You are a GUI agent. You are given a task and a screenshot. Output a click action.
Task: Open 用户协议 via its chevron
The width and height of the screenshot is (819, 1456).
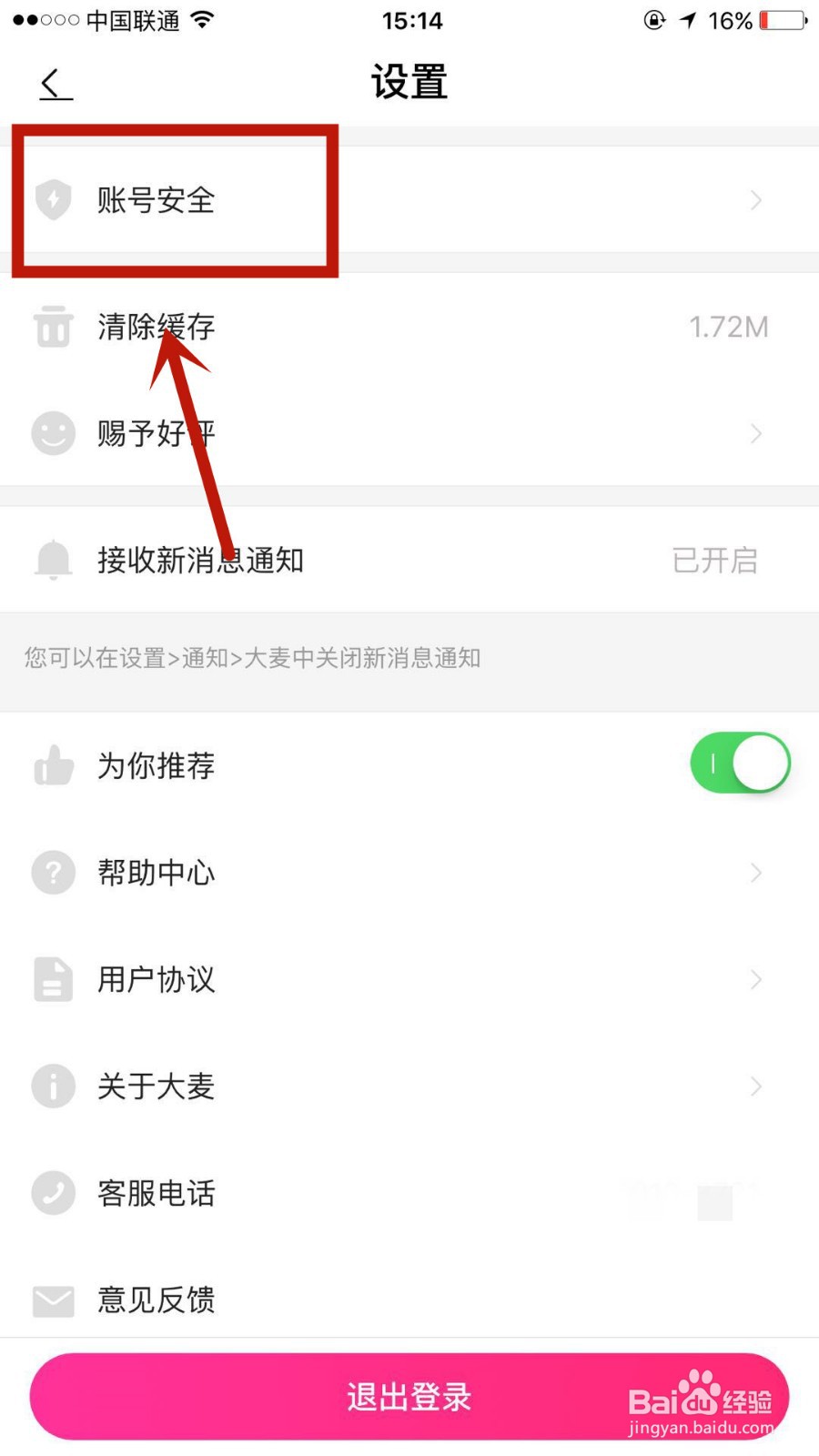coord(756,979)
